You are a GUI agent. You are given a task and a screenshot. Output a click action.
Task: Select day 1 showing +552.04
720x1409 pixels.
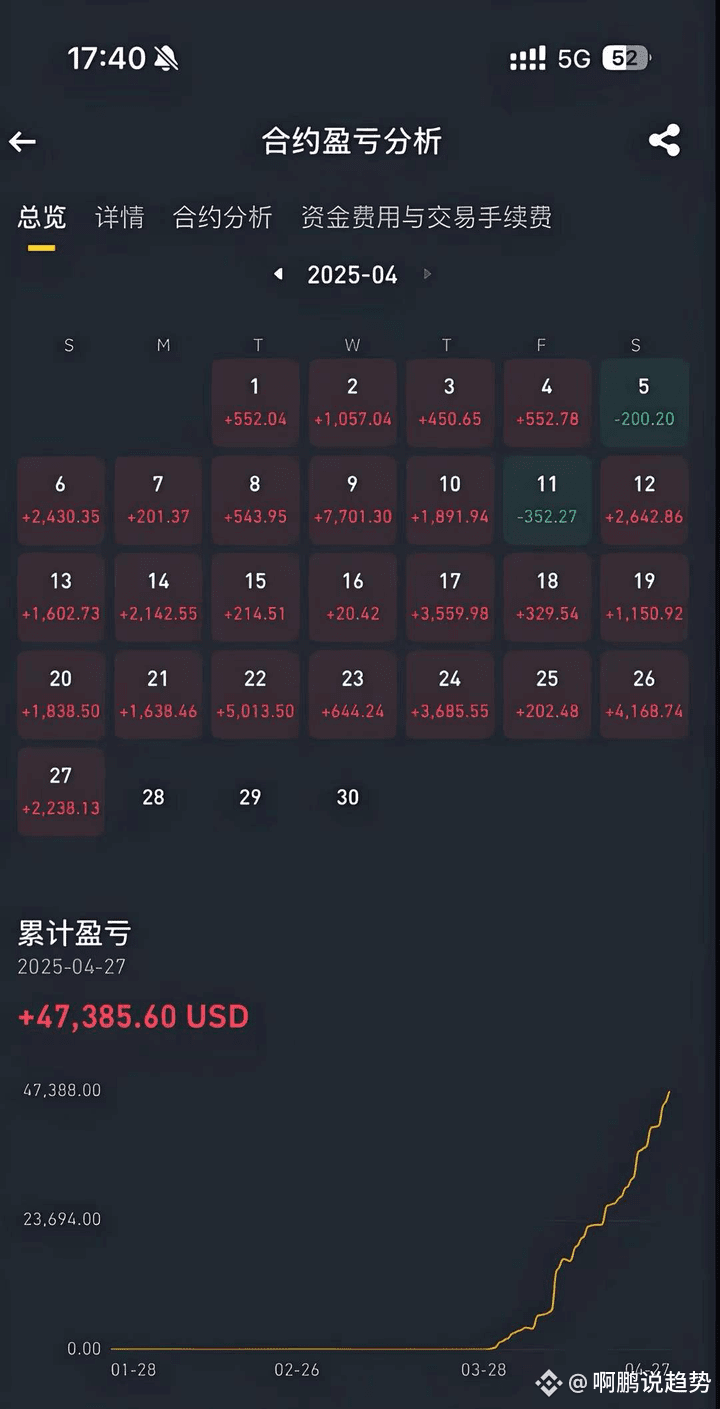pyautogui.click(x=255, y=402)
